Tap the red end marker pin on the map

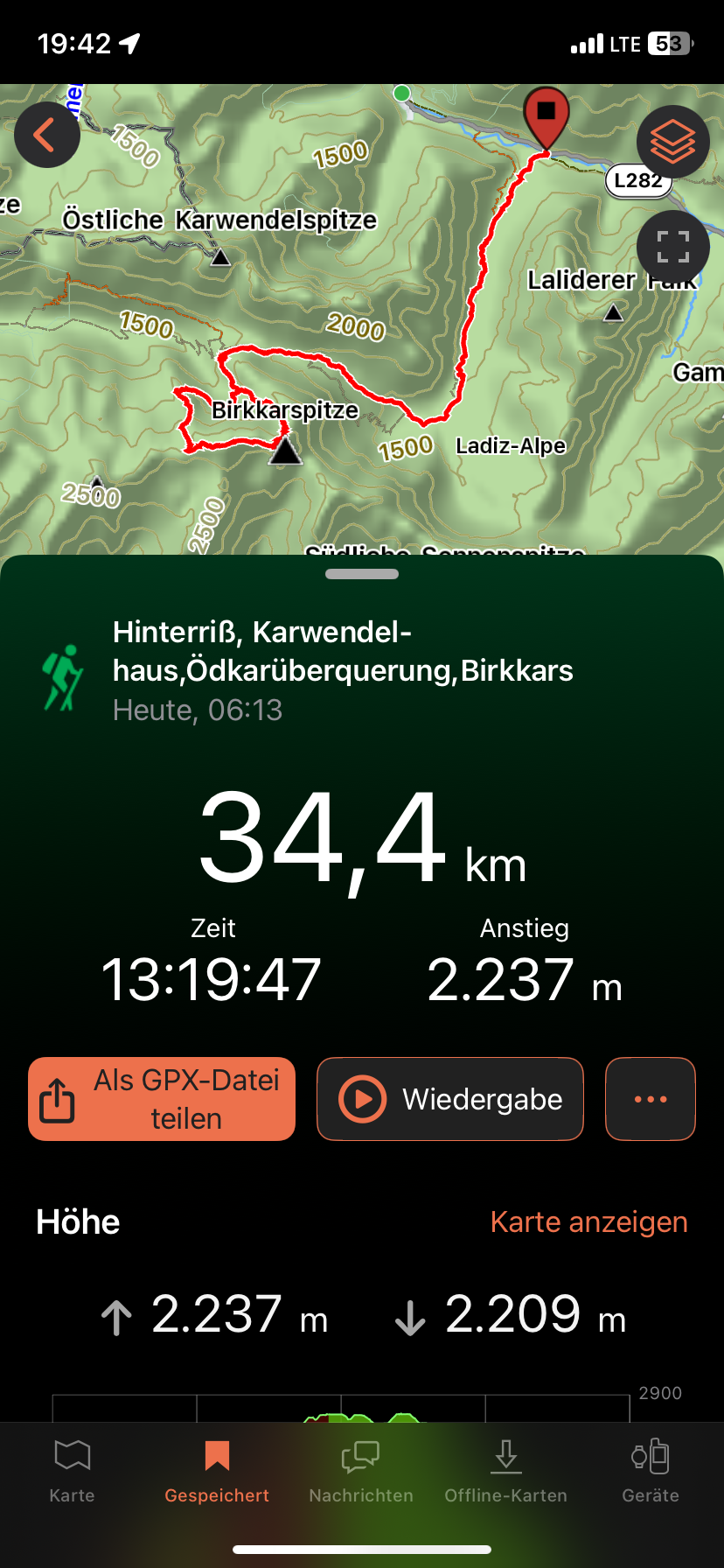coord(546,117)
